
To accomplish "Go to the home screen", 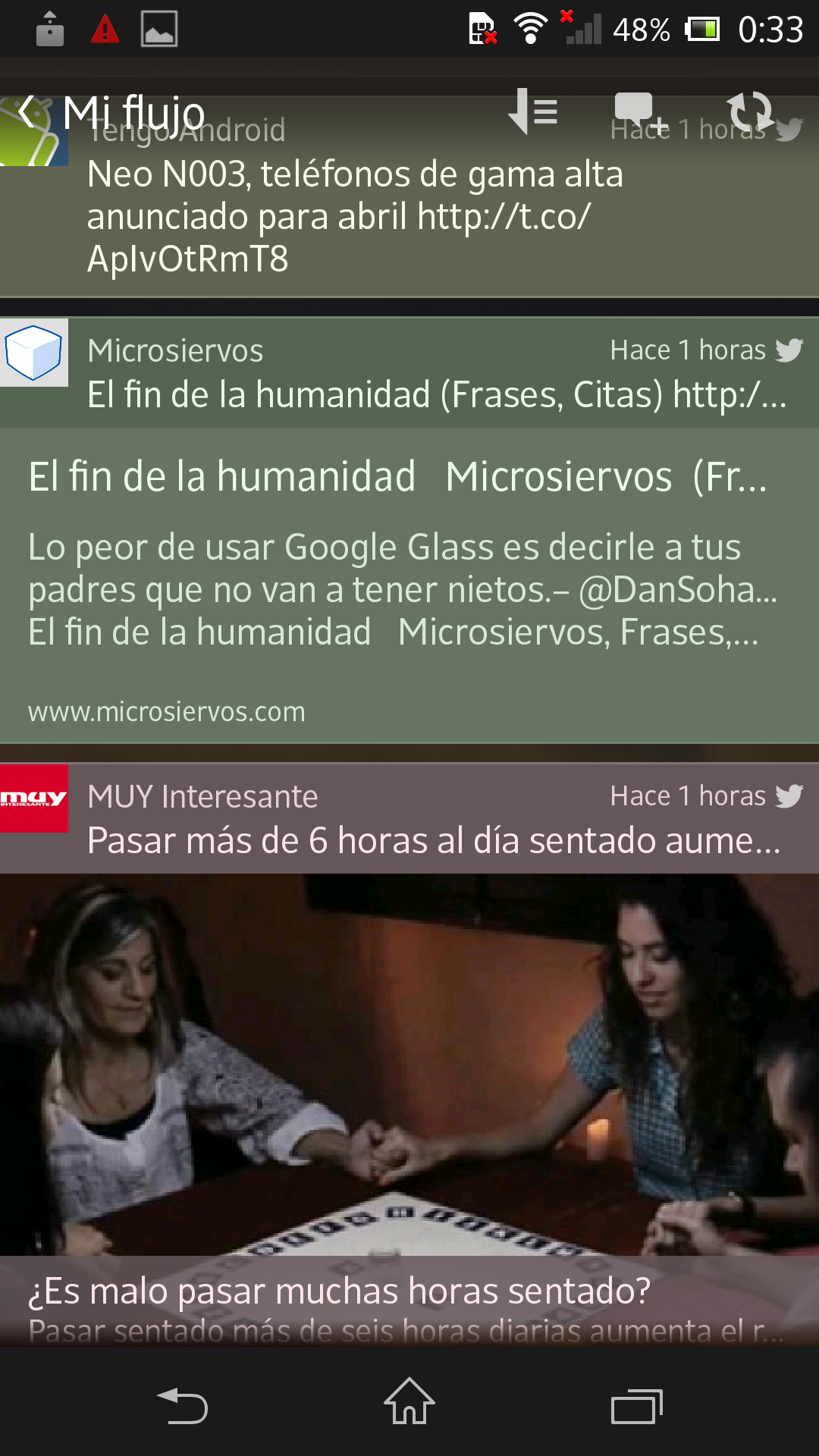I will (409, 1401).
